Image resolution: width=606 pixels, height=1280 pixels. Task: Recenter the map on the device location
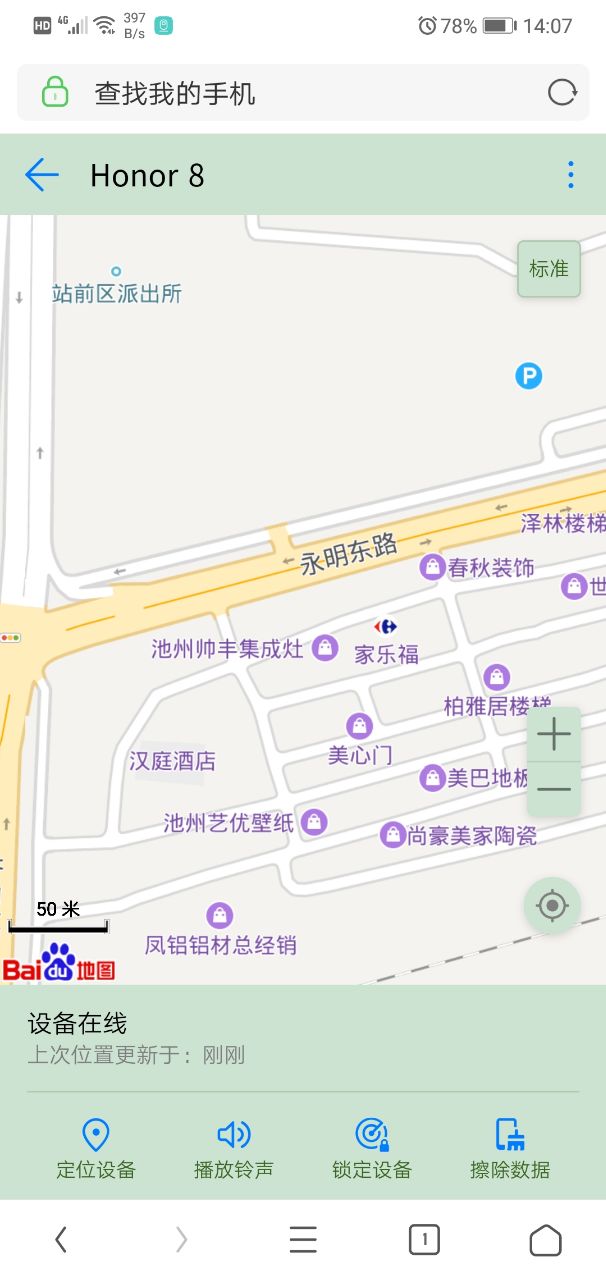(x=552, y=906)
